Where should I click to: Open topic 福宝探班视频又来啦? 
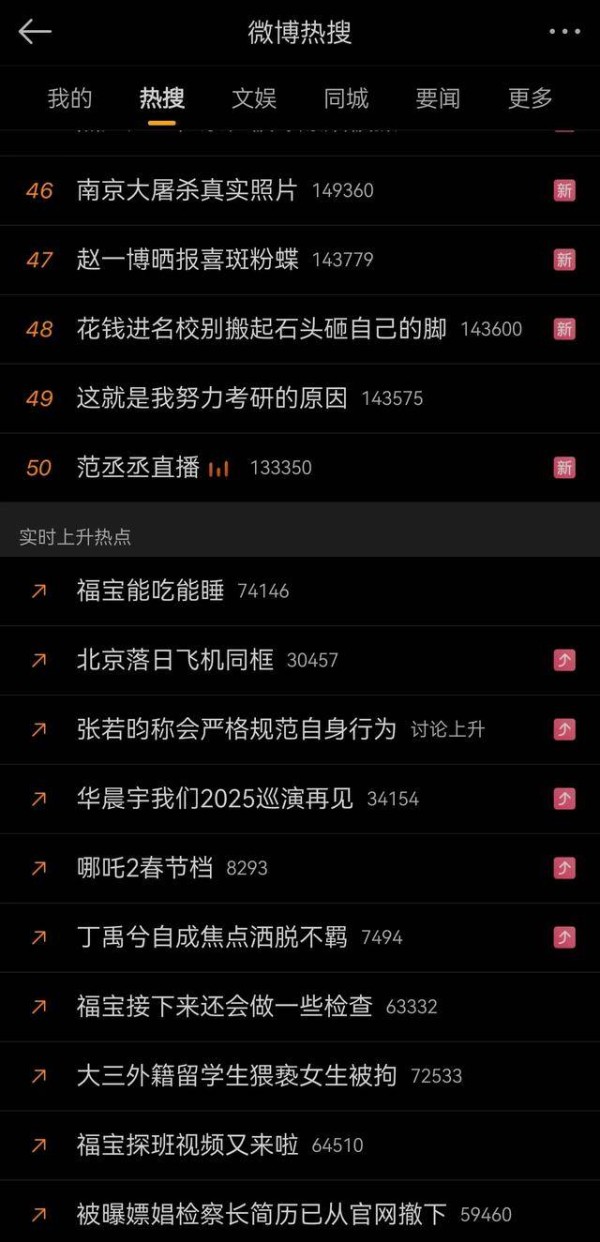187,1145
